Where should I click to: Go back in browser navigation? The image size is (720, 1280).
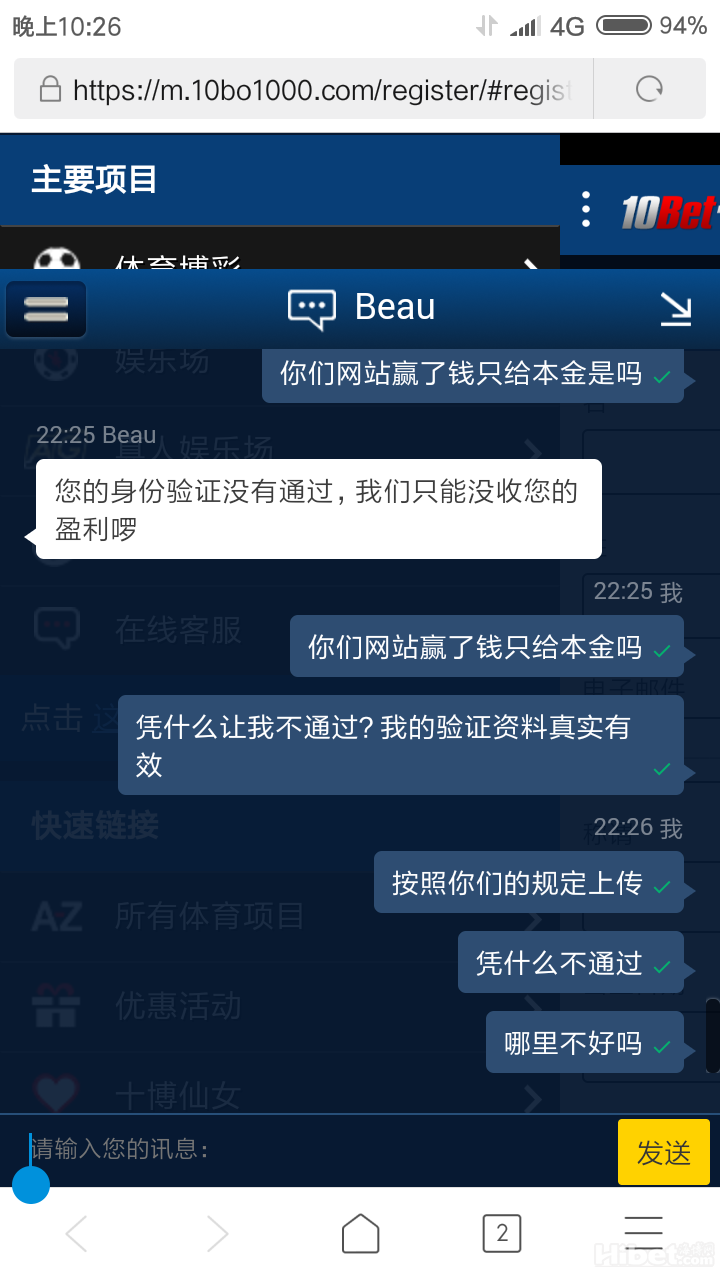77,1233
